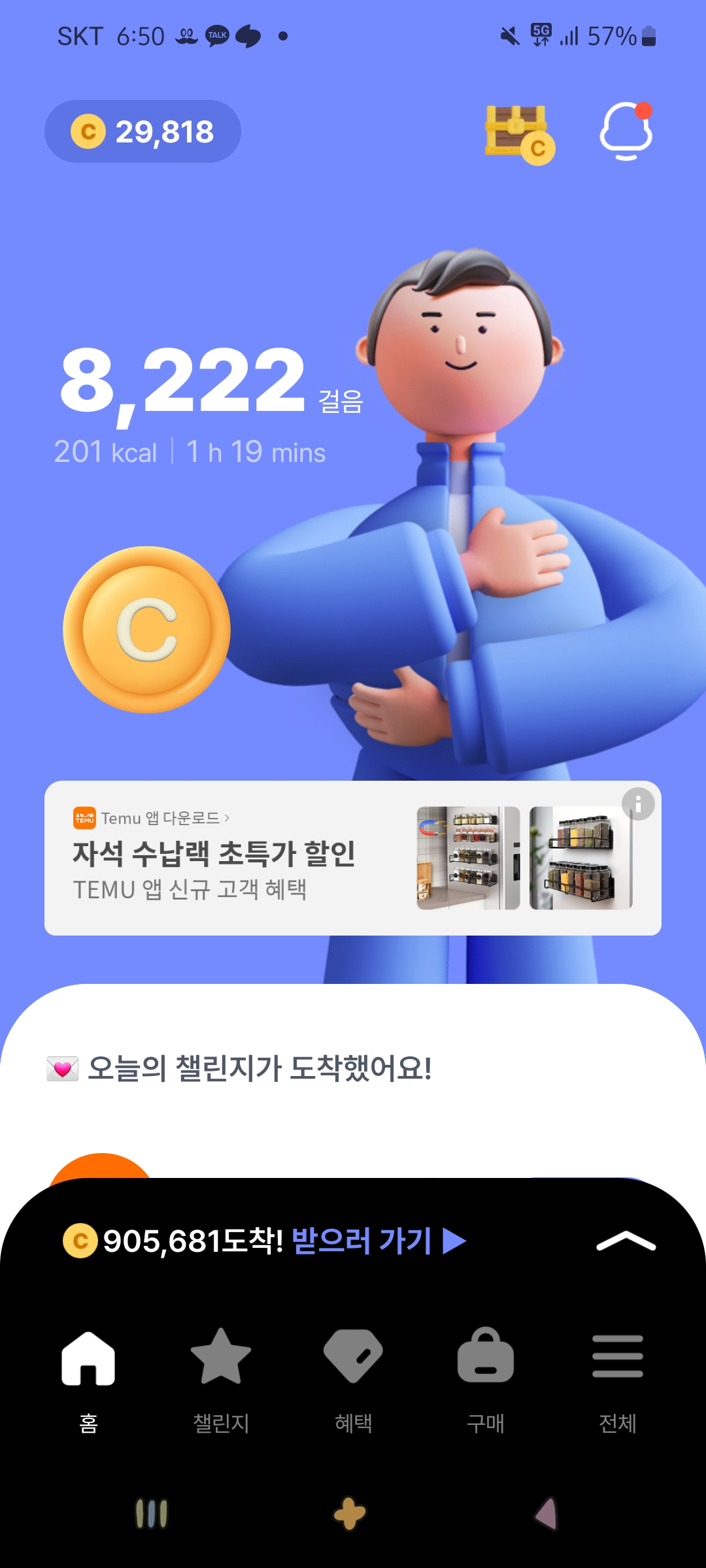Viewport: 706px width, 1568px height.
Task: Open recent apps in navigation bar
Action: coord(152,1513)
